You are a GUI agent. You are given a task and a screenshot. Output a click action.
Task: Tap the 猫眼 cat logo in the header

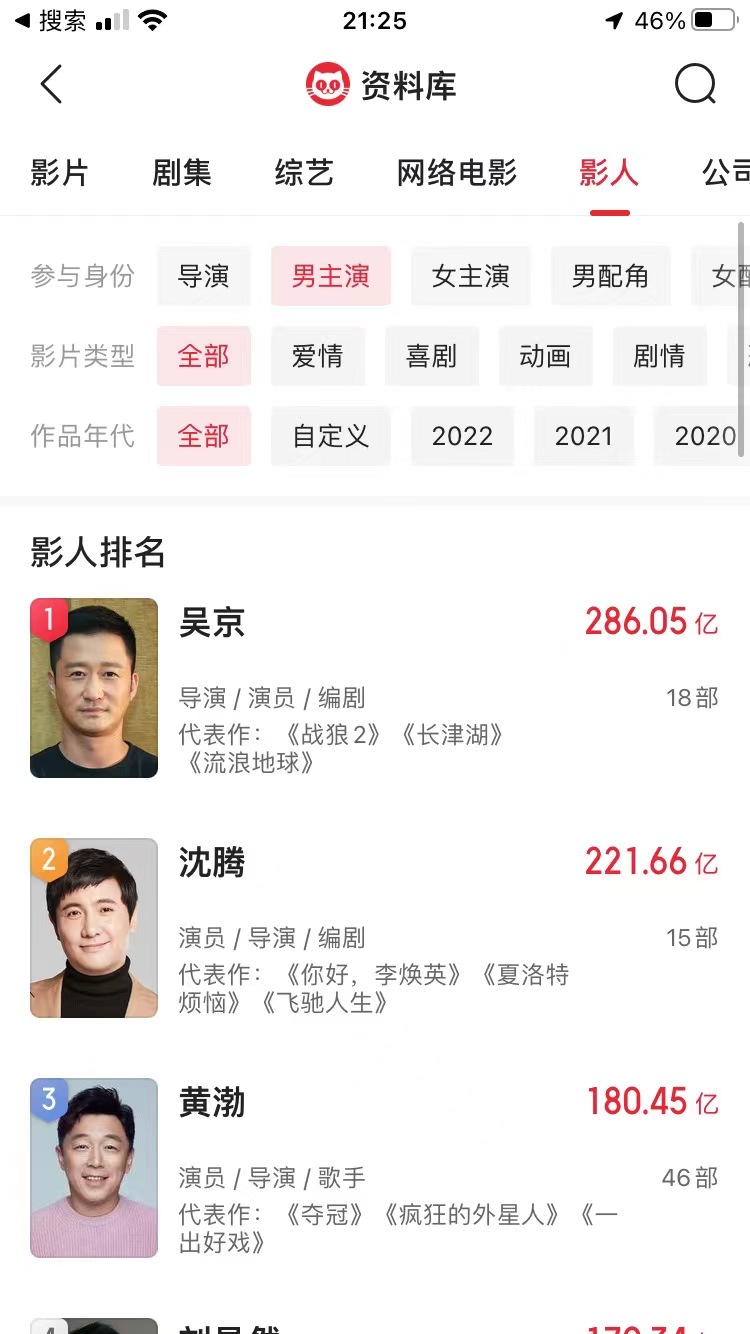pos(327,85)
